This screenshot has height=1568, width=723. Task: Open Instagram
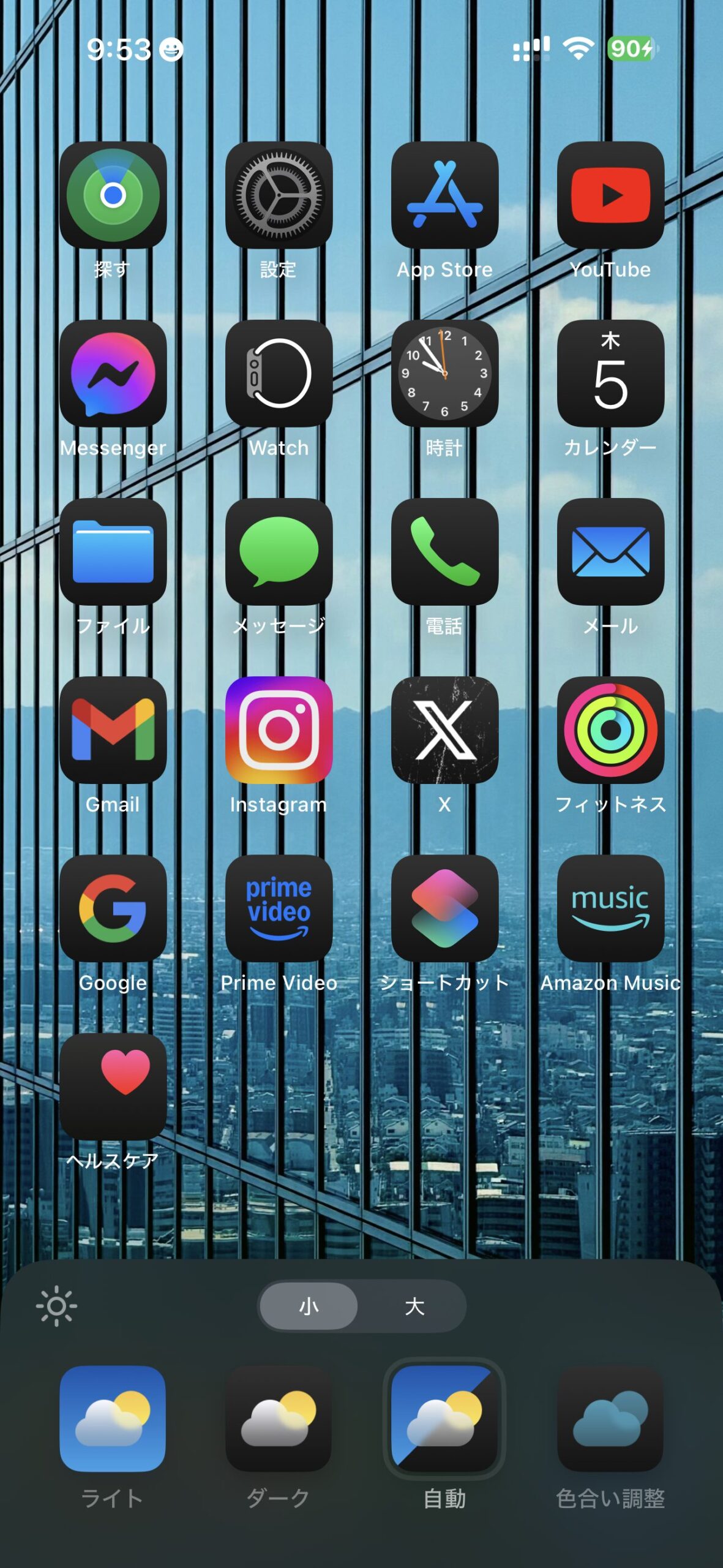pos(279,730)
